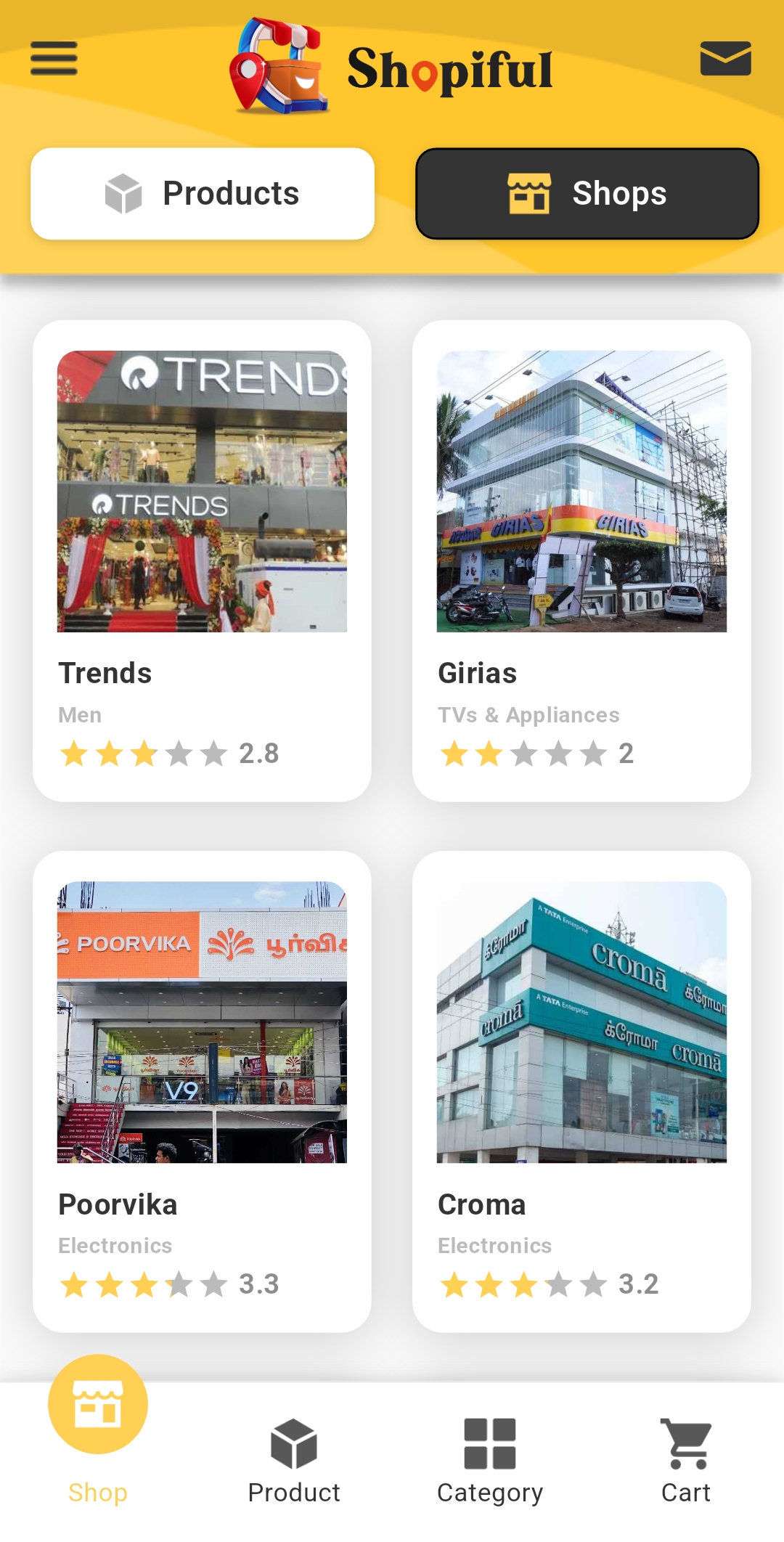The image size is (784, 1542).
Task: Open the Girias shop card
Action: [581, 560]
